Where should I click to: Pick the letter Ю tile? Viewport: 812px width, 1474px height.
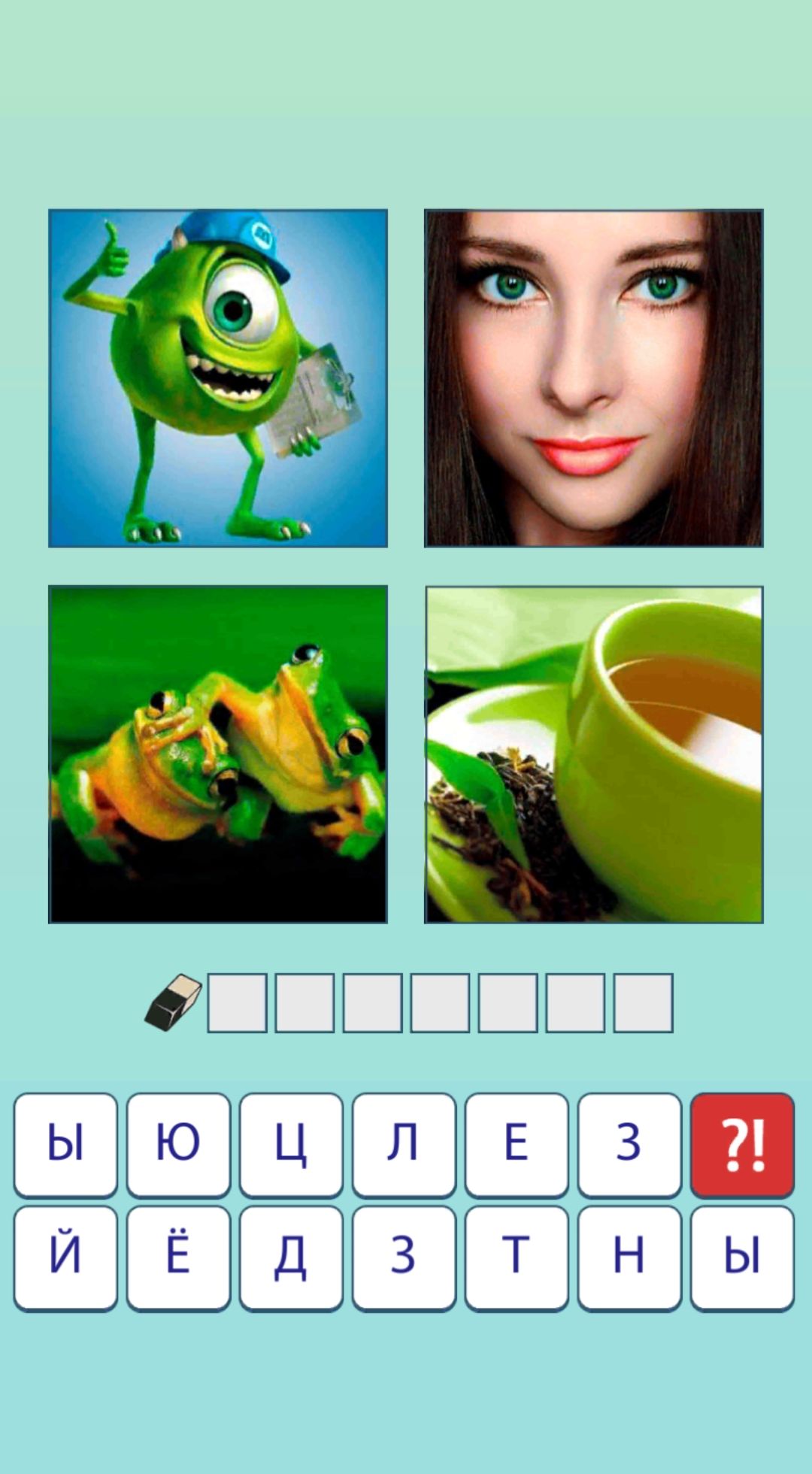178,1144
